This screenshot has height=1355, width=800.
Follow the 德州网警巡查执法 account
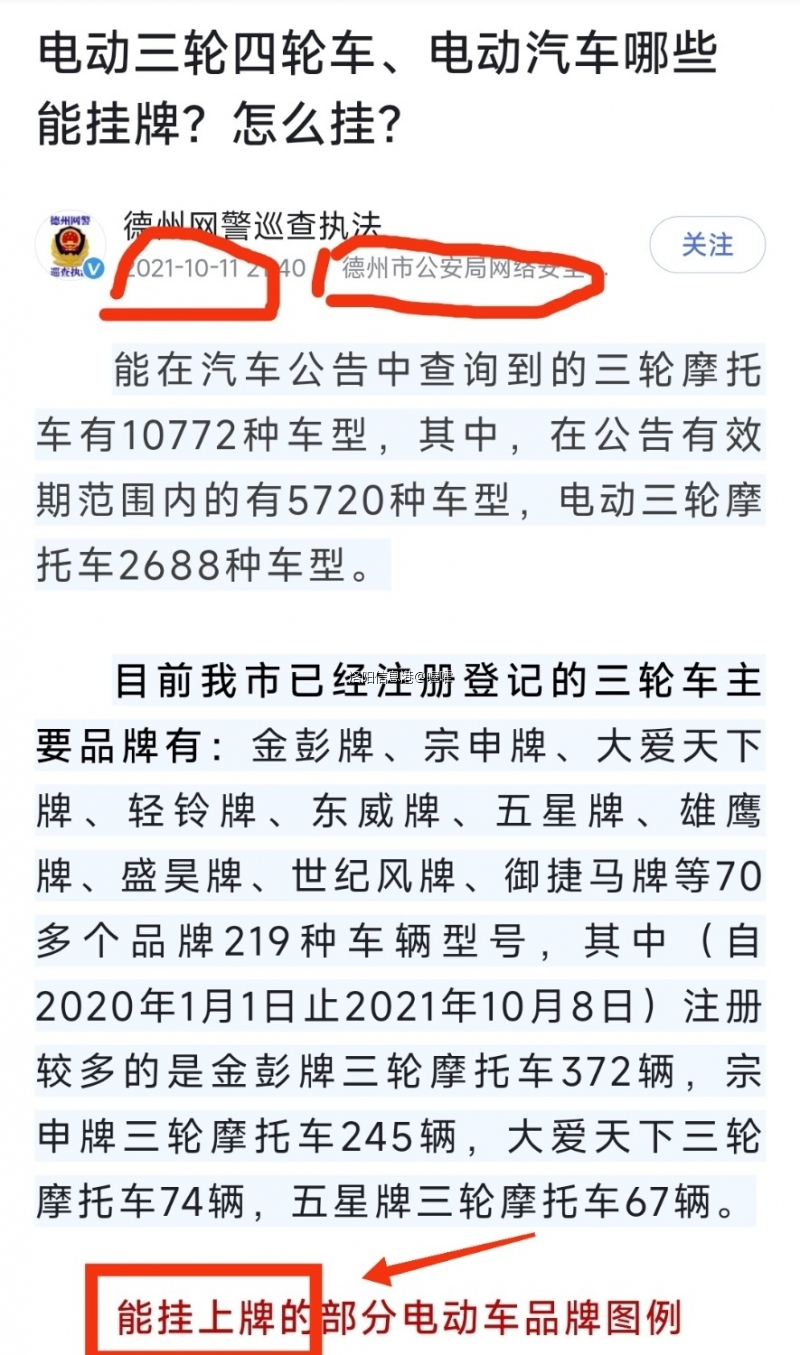(x=707, y=245)
